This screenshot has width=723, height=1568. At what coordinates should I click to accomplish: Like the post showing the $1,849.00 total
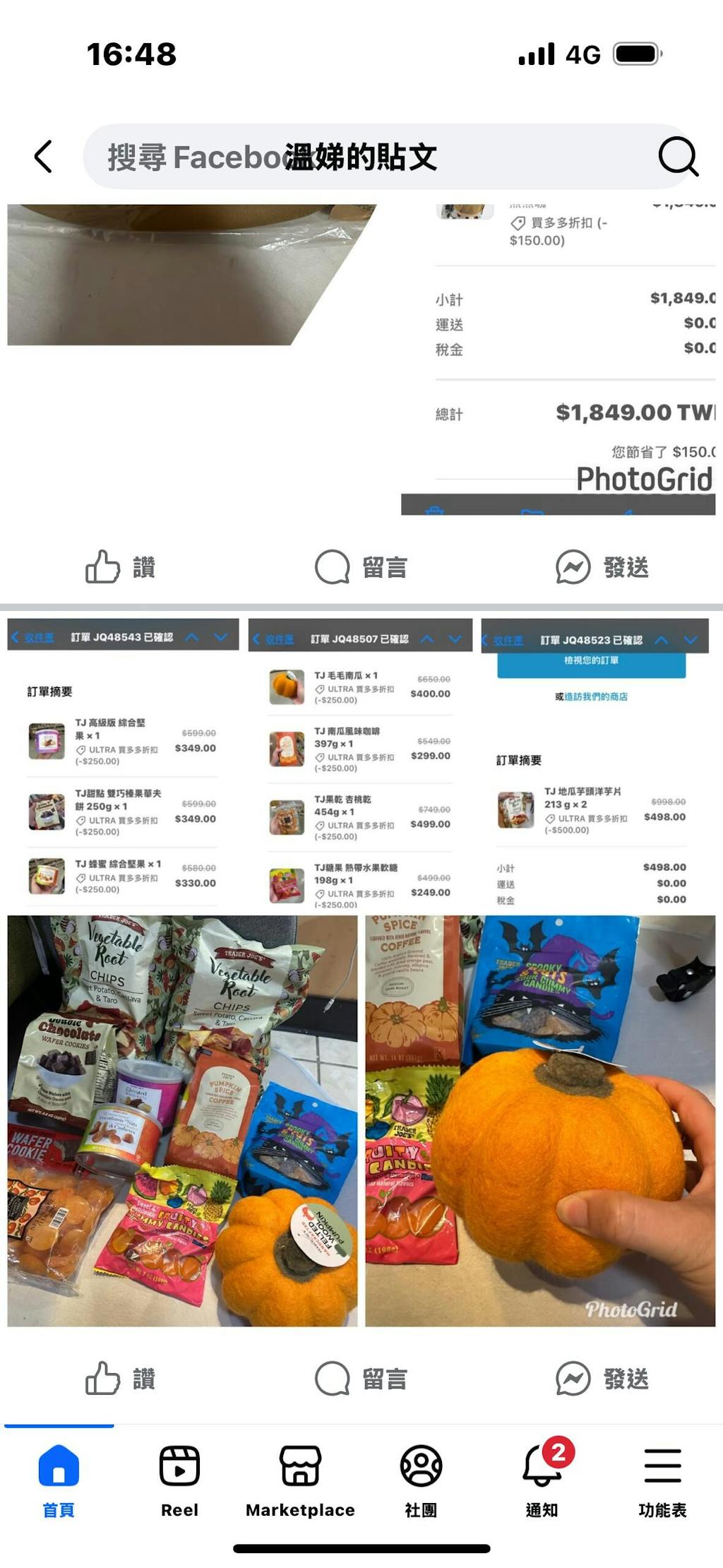click(120, 567)
